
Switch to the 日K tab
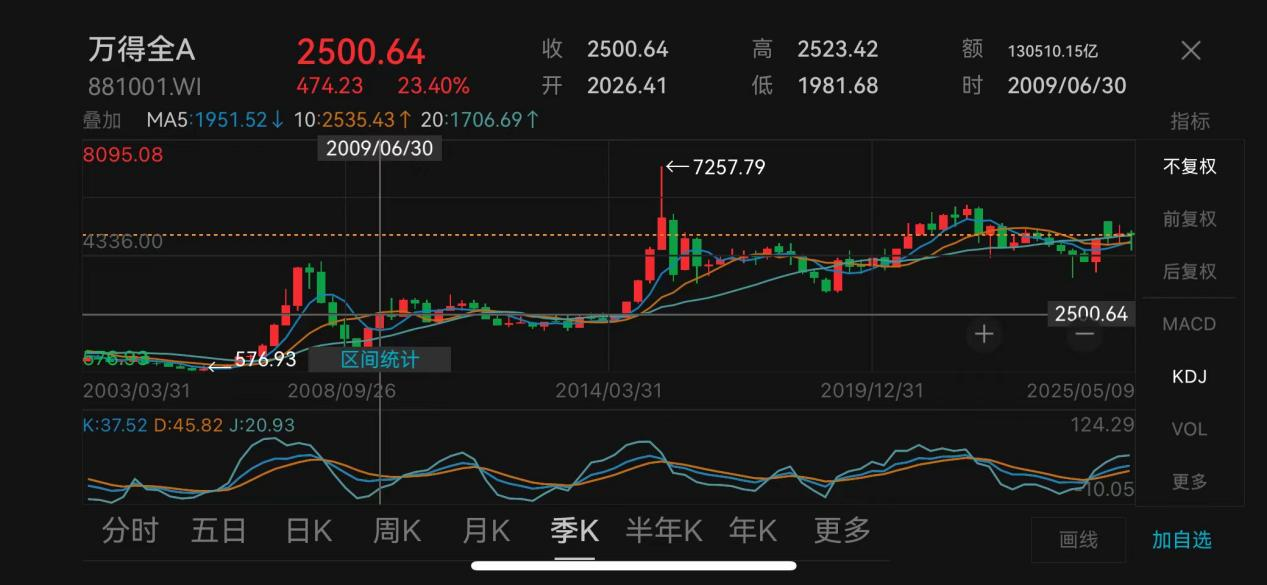point(308,530)
